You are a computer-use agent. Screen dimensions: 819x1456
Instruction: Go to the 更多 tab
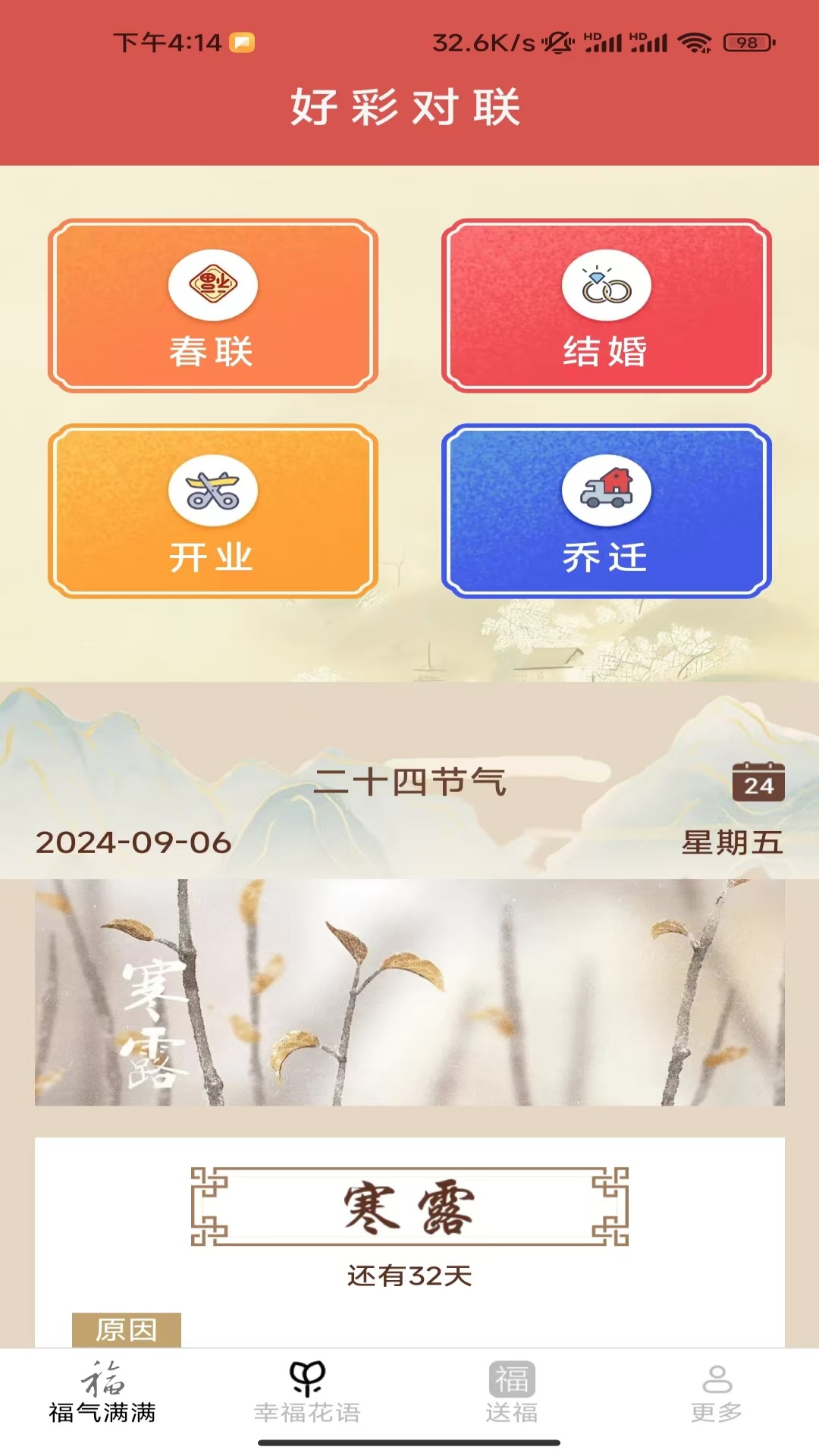[717, 1392]
